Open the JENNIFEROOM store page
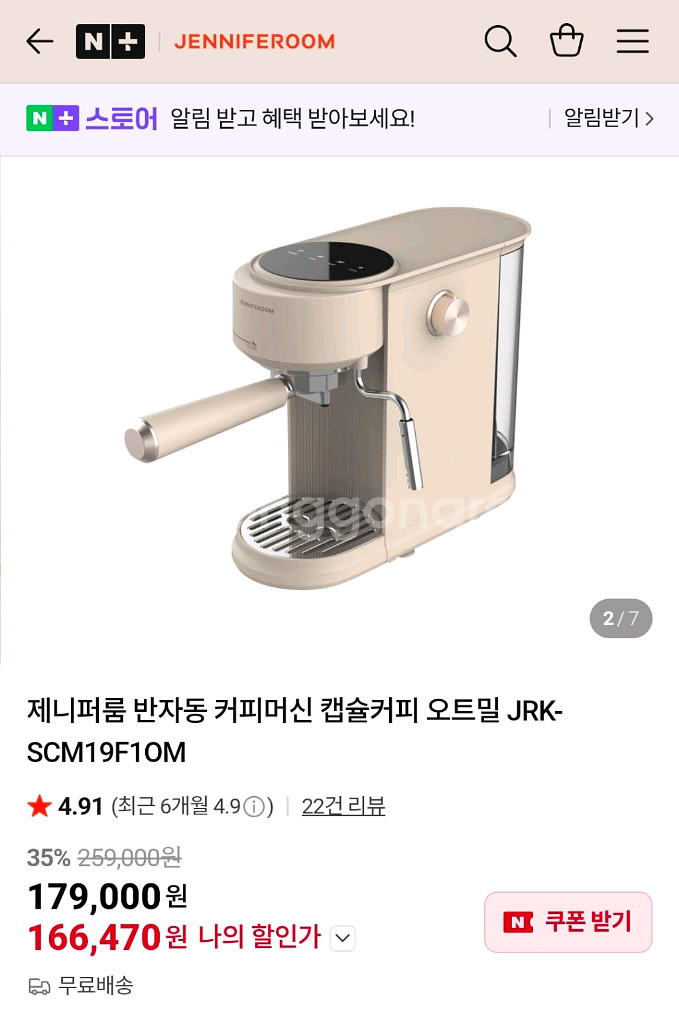 tap(255, 42)
